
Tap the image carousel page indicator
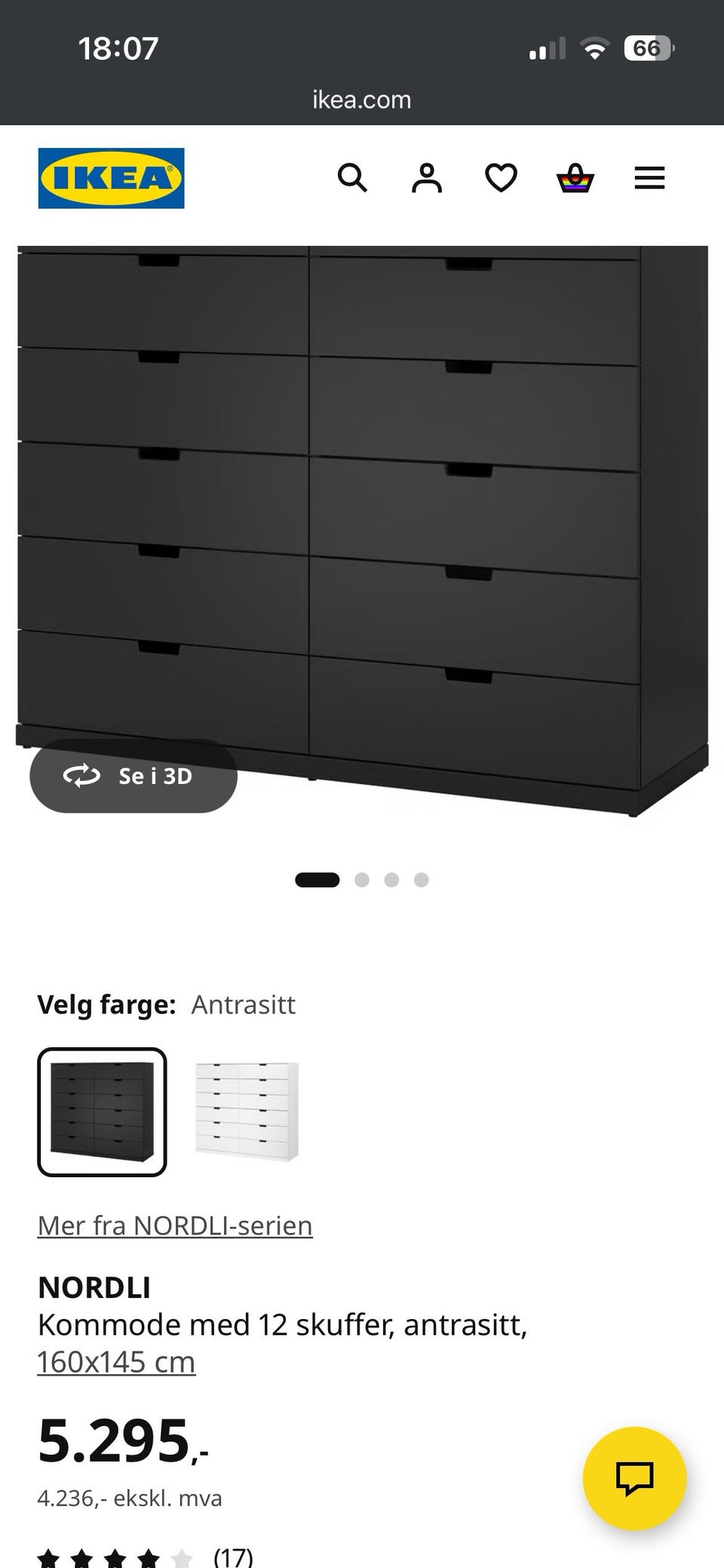pos(362,880)
